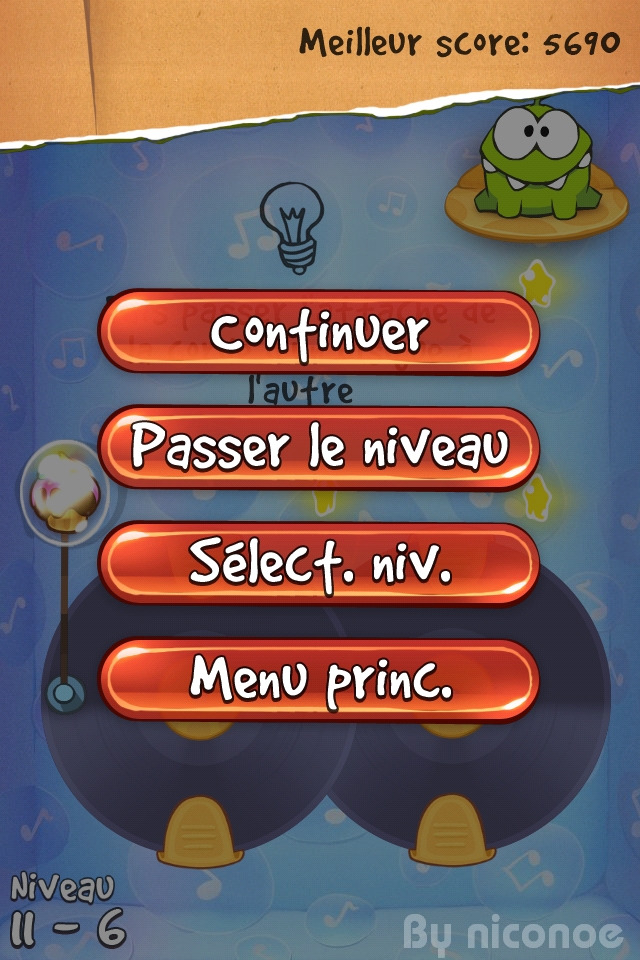Return via the Menu princ. button

[x=319, y=680]
